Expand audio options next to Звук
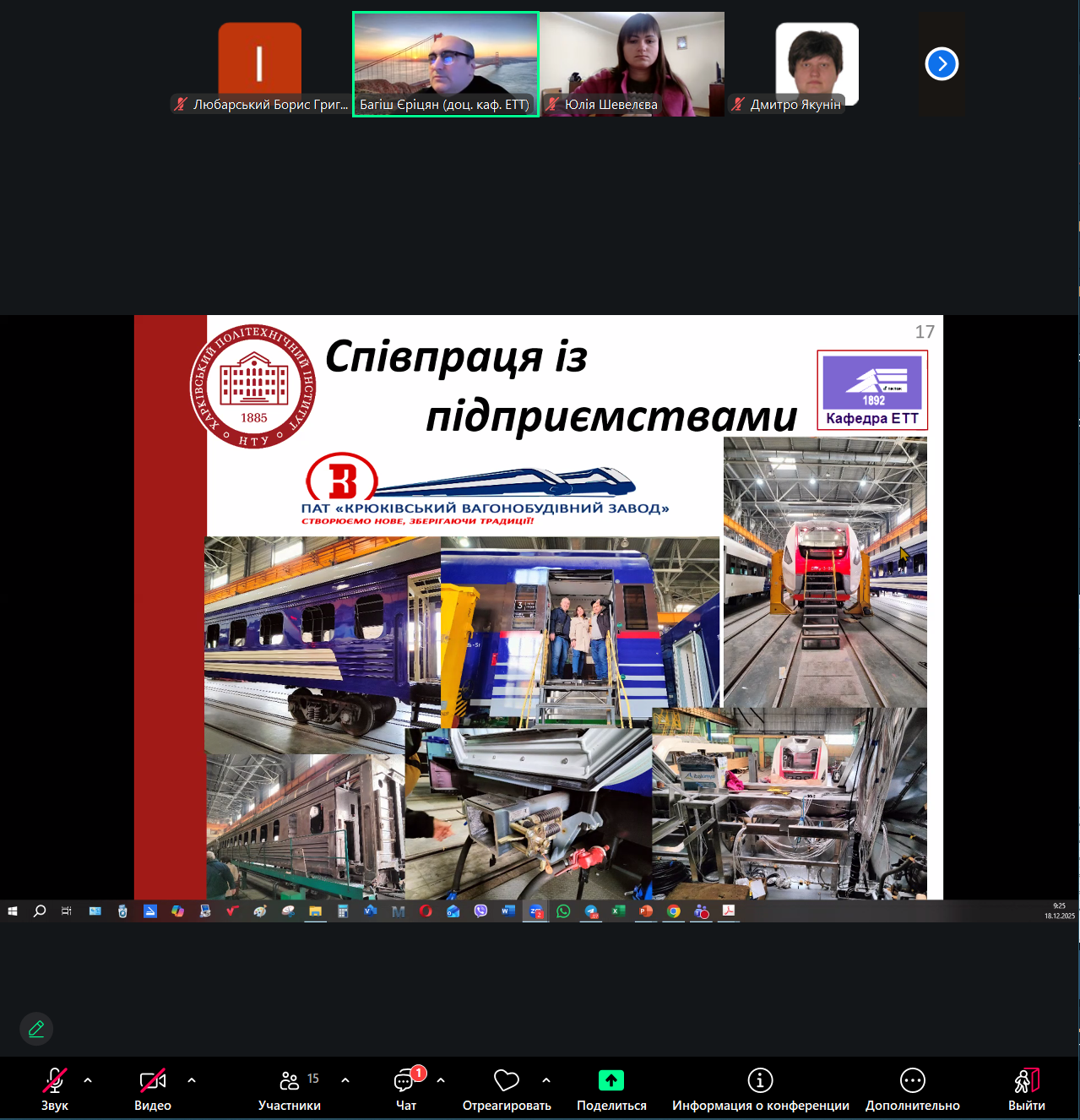 pos(88,1080)
